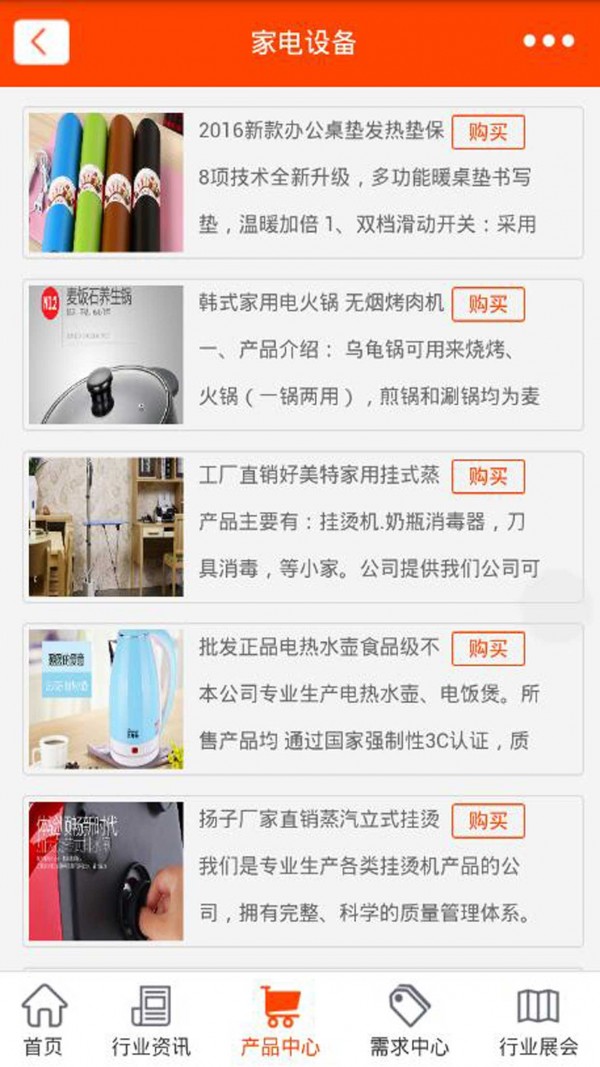Buy the 扬子蒸汽立式挂烫 product
This screenshot has width=600, height=1067.
488,821
